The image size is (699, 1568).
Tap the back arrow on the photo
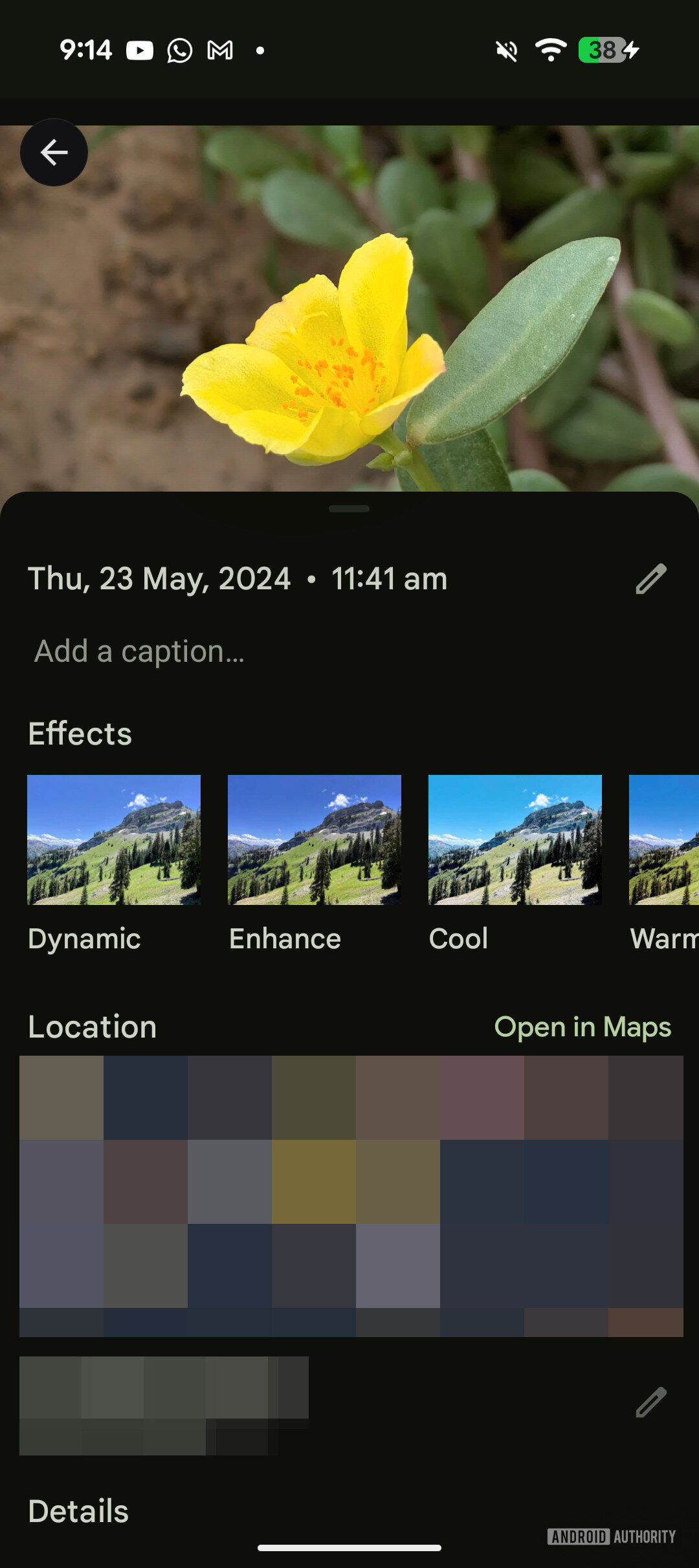coord(54,151)
